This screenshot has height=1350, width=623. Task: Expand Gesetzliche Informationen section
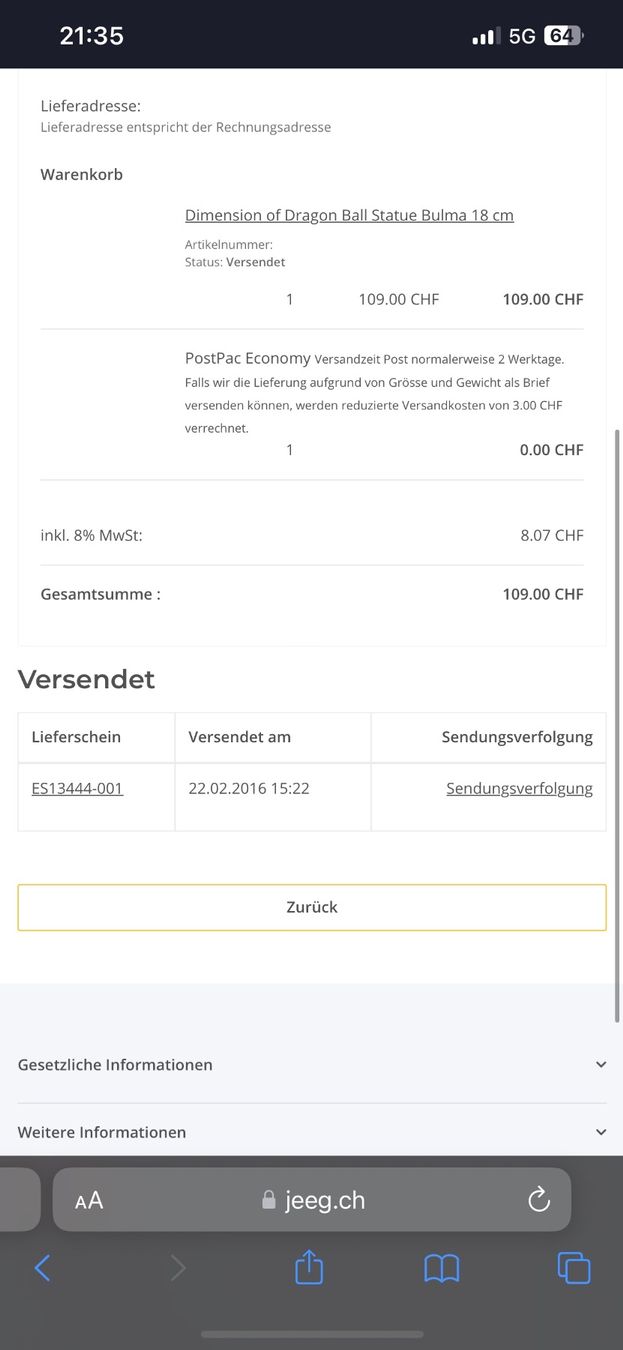312,1065
